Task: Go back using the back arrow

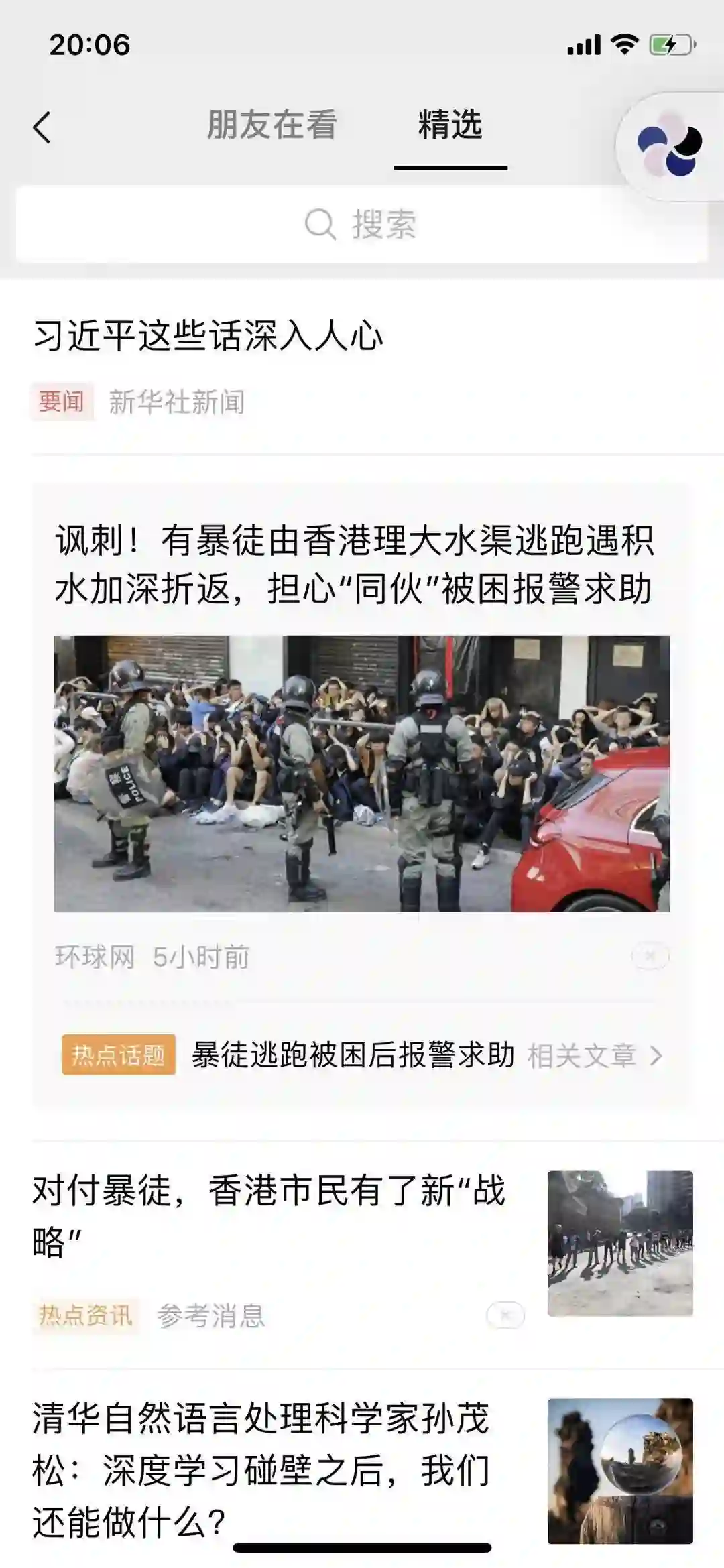Action: pyautogui.click(x=42, y=127)
